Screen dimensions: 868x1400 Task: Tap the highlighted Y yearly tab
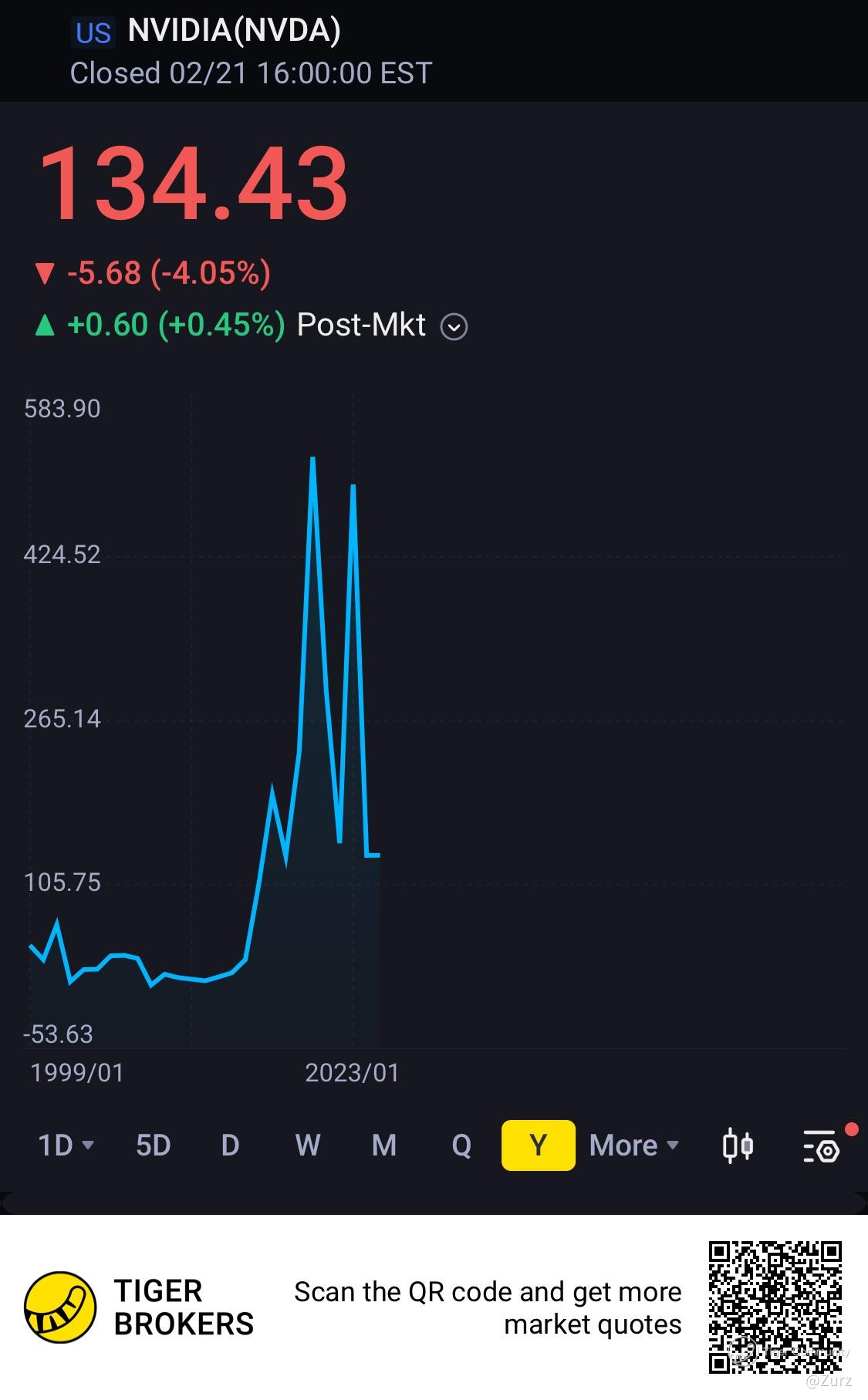(538, 1145)
